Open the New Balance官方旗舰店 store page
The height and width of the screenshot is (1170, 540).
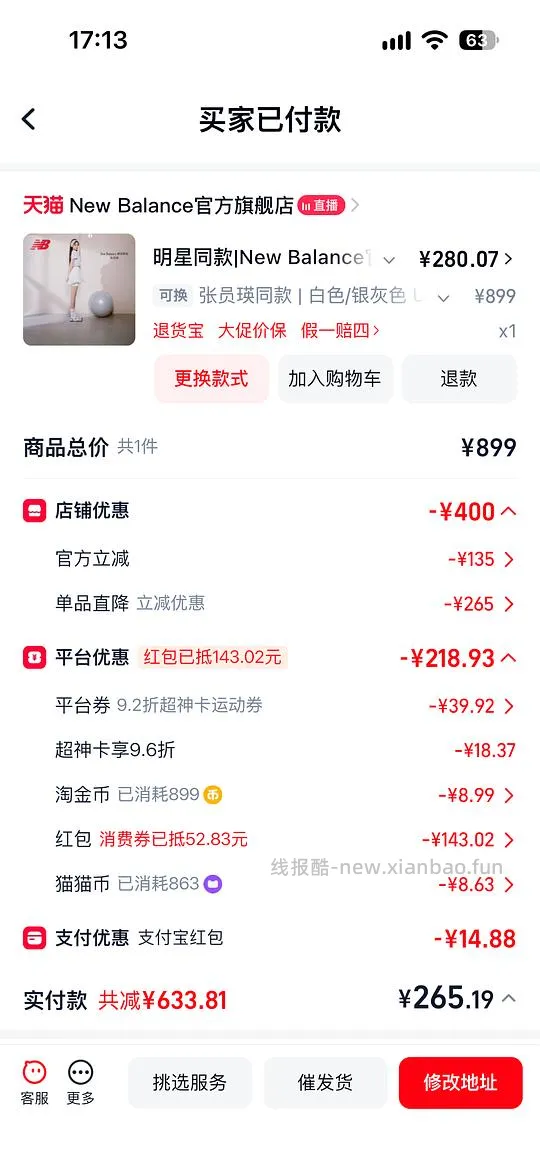(181, 205)
